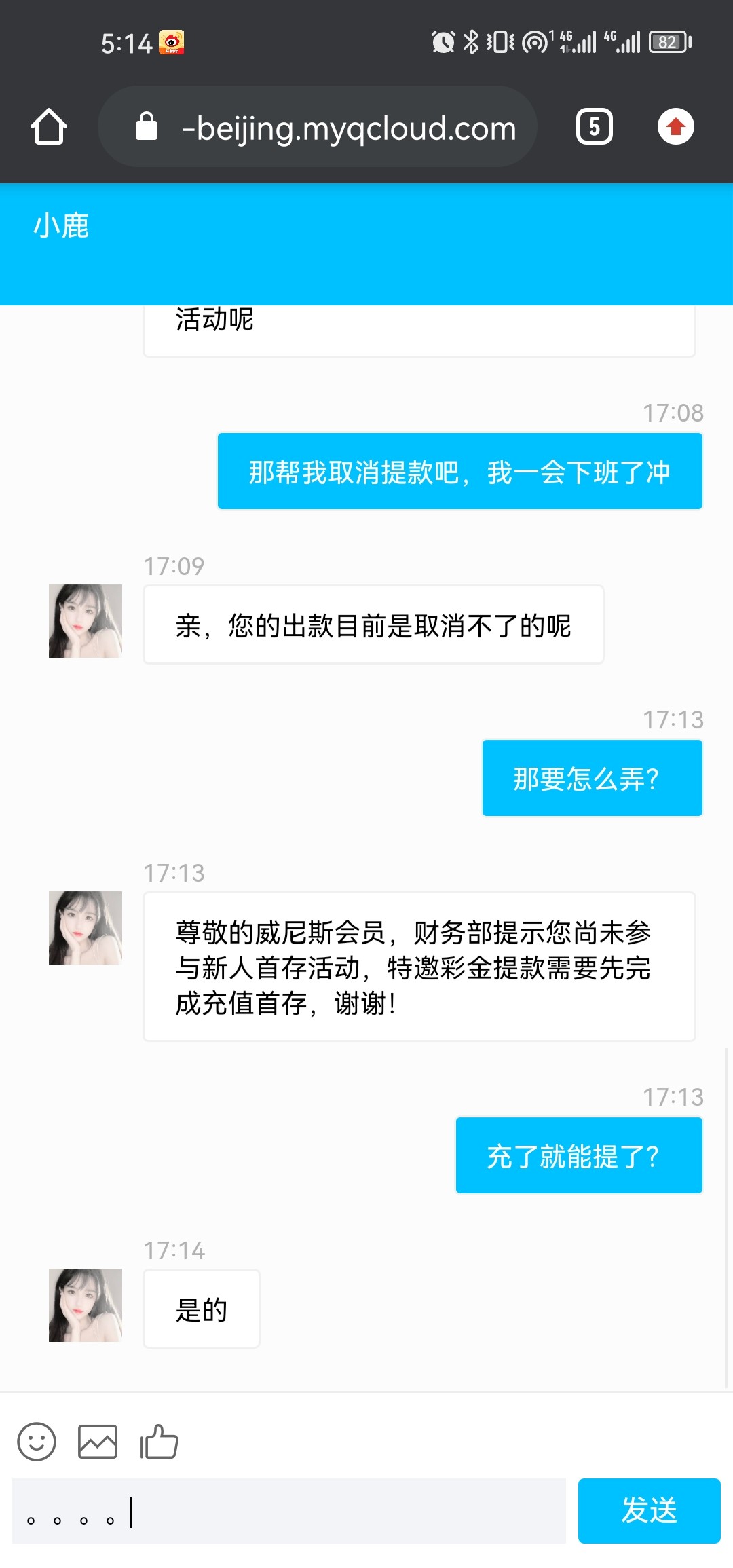Tap the red upward arrow update icon
Image resolution: width=733 pixels, height=1568 pixels.
[x=675, y=127]
